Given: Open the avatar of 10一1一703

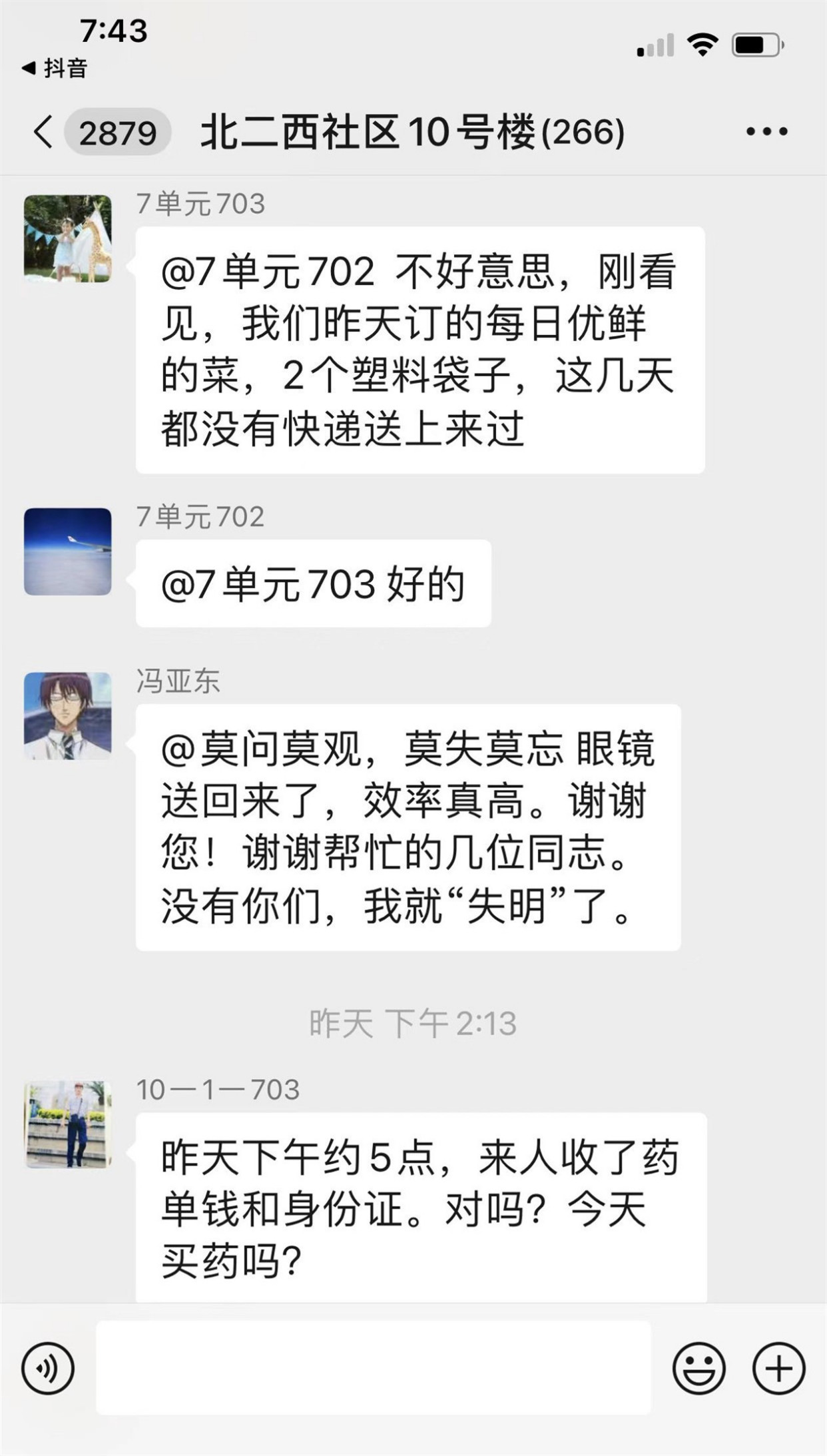Looking at the screenshot, I should [x=68, y=1125].
